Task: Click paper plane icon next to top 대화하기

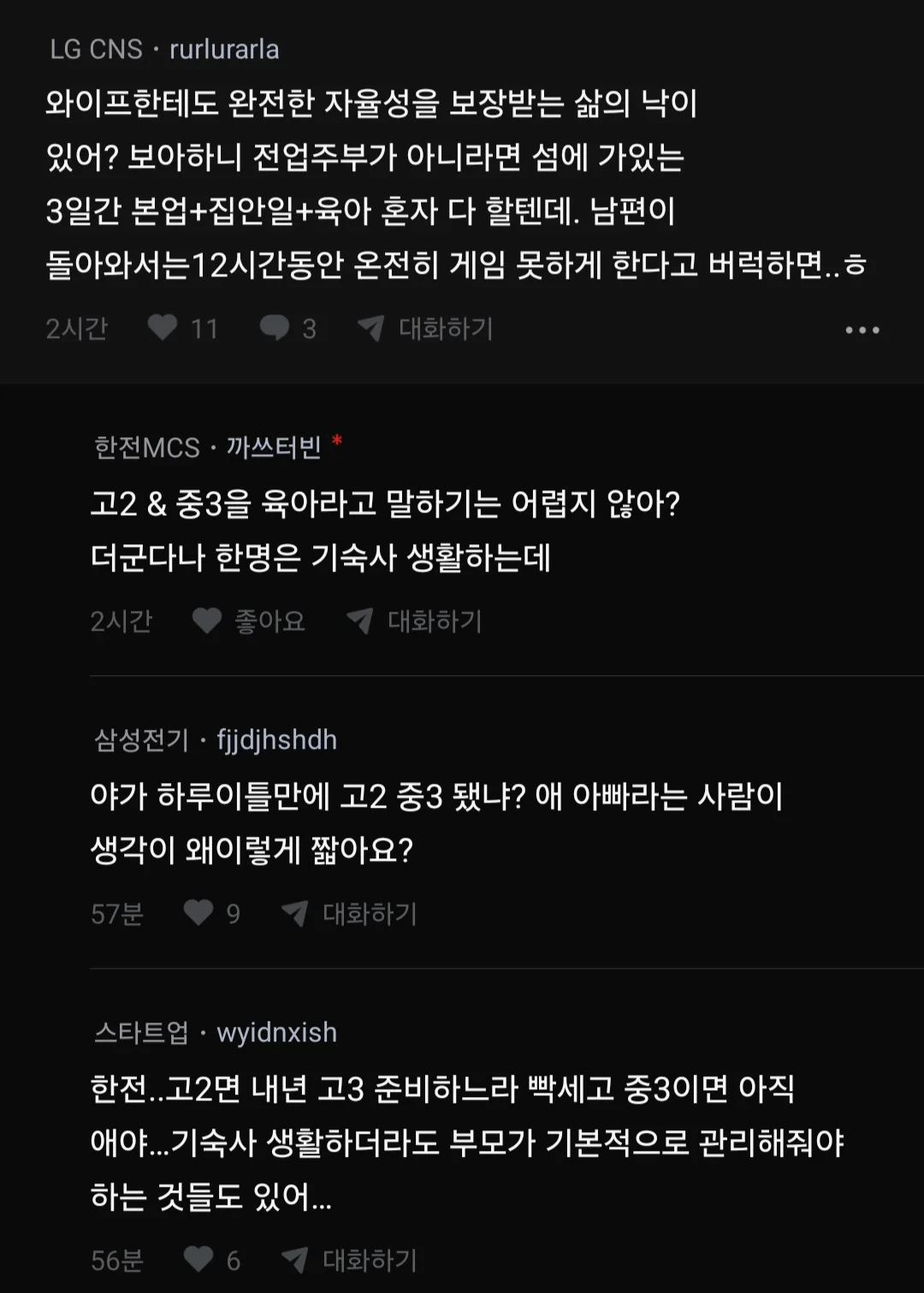Action: (372, 328)
